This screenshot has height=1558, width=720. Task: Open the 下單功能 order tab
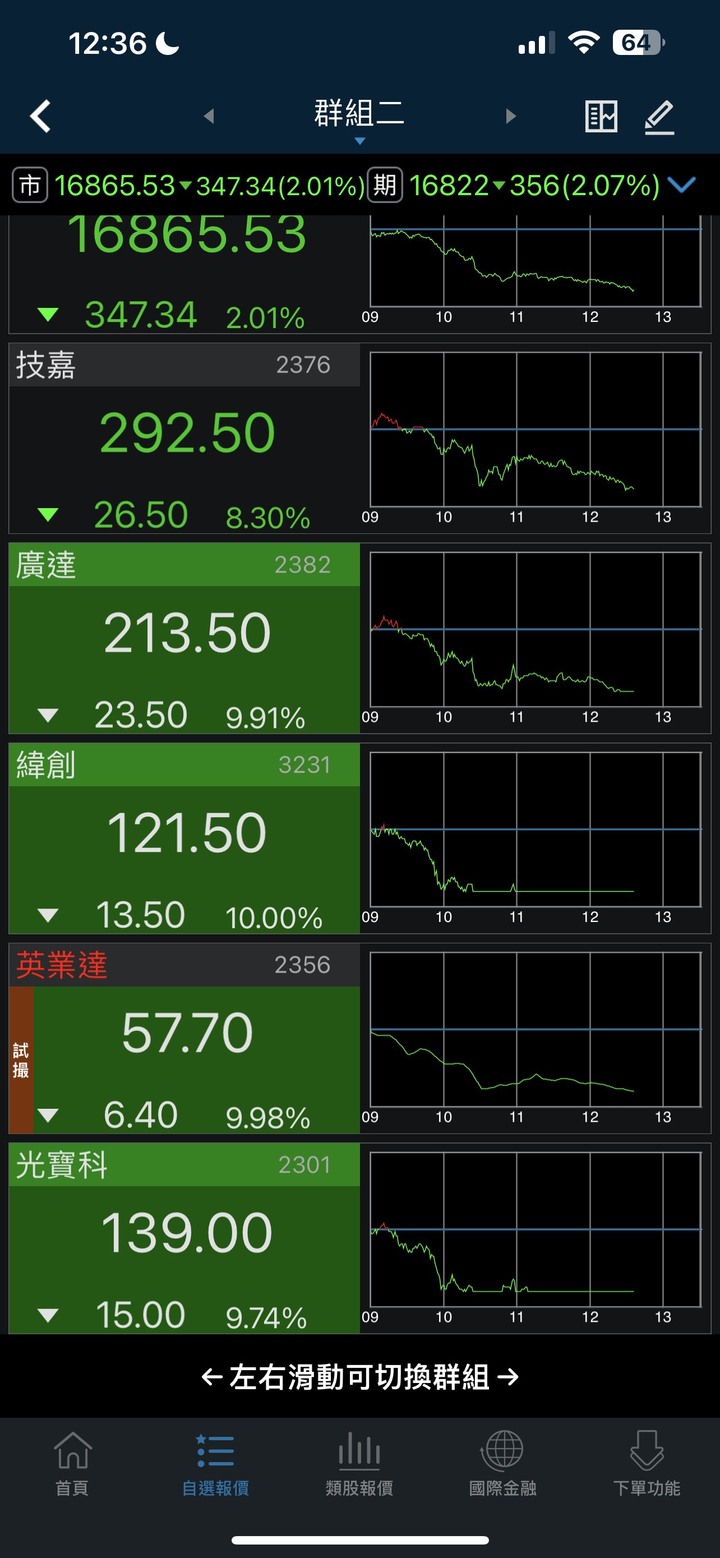tap(647, 1463)
